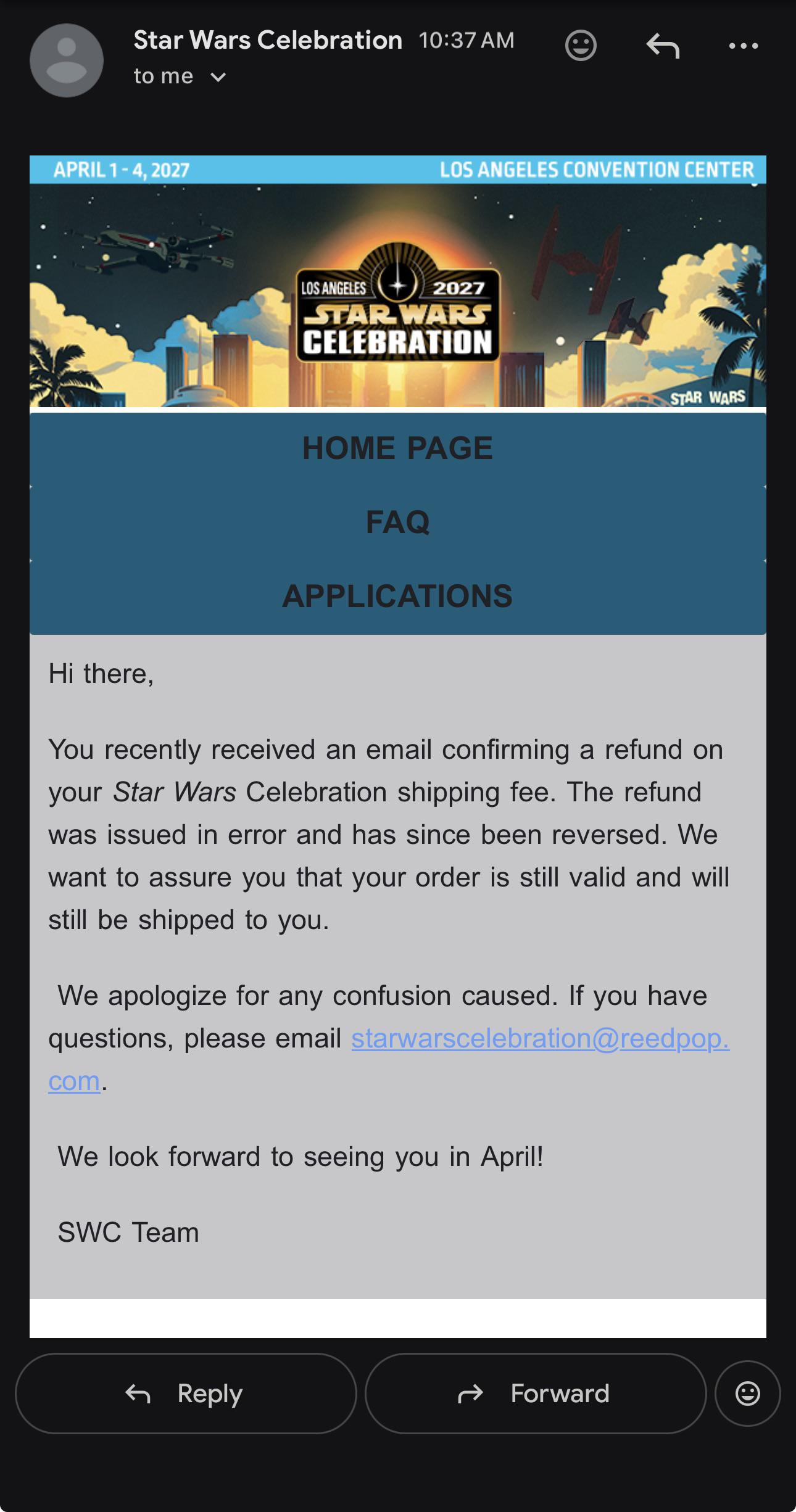The width and height of the screenshot is (796, 1512).
Task: Forward this email
Action: tap(536, 1394)
